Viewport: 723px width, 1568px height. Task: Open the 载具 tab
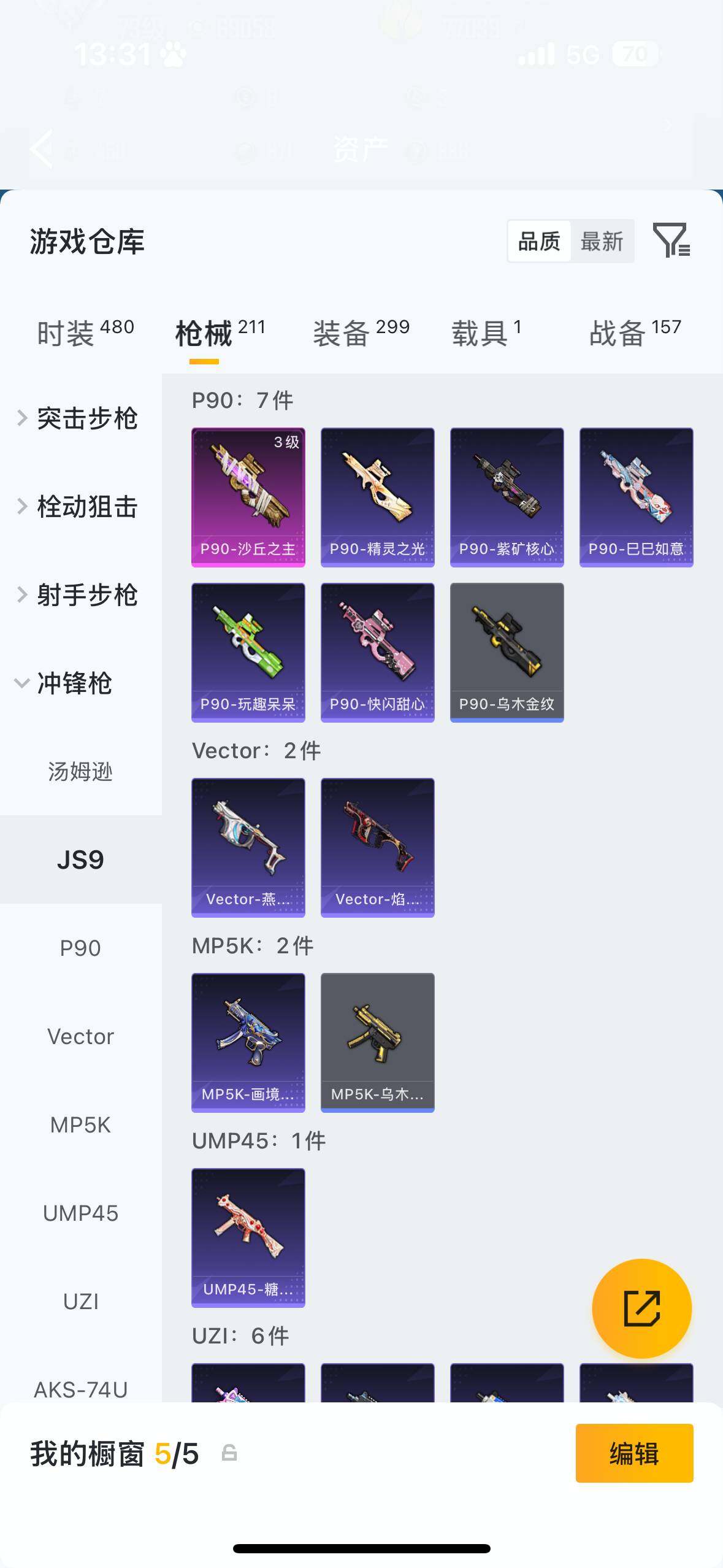486,333
